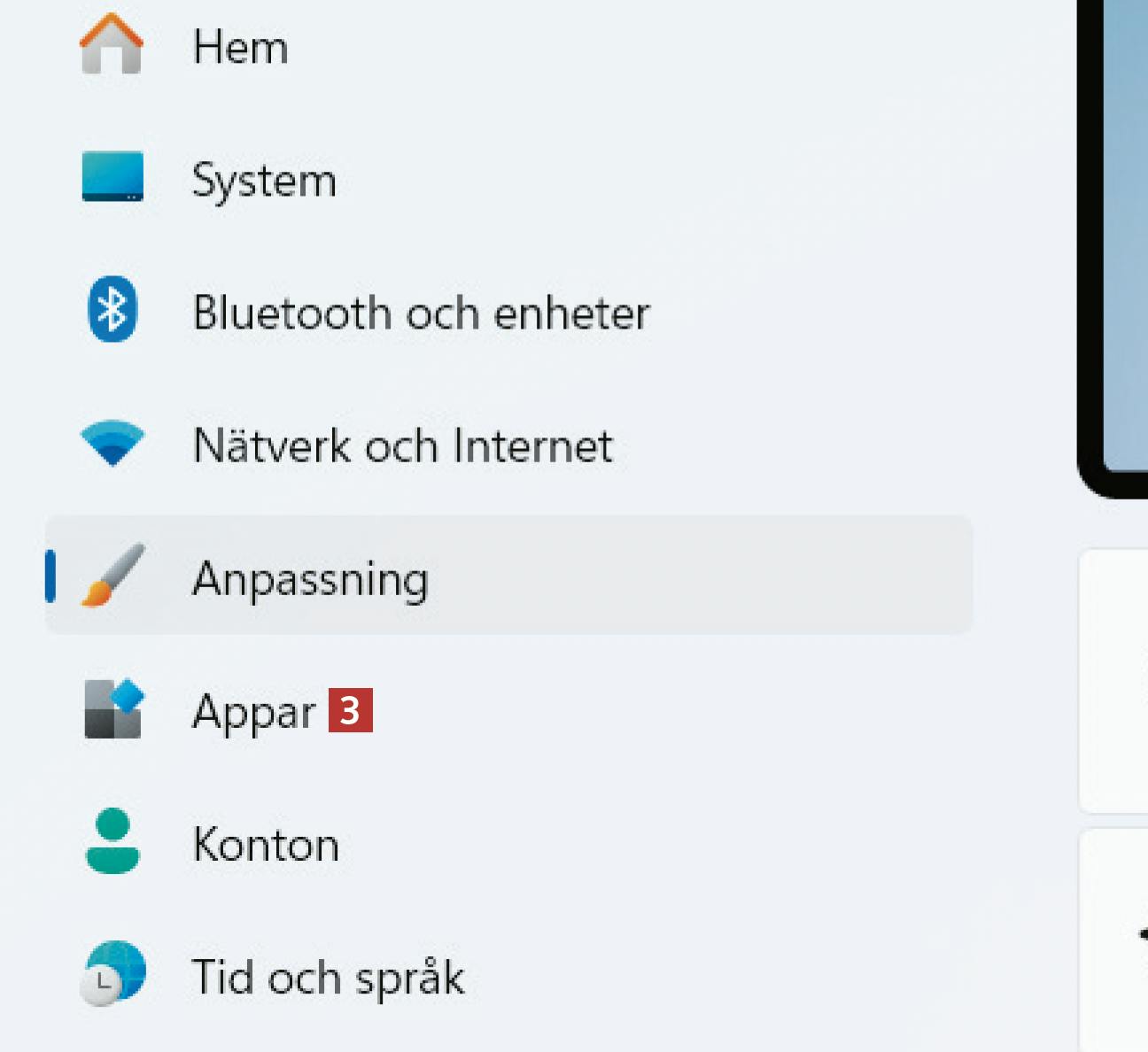Select Nätverk och Internet
Viewport: 1148px width, 1052px height.
coord(401,445)
